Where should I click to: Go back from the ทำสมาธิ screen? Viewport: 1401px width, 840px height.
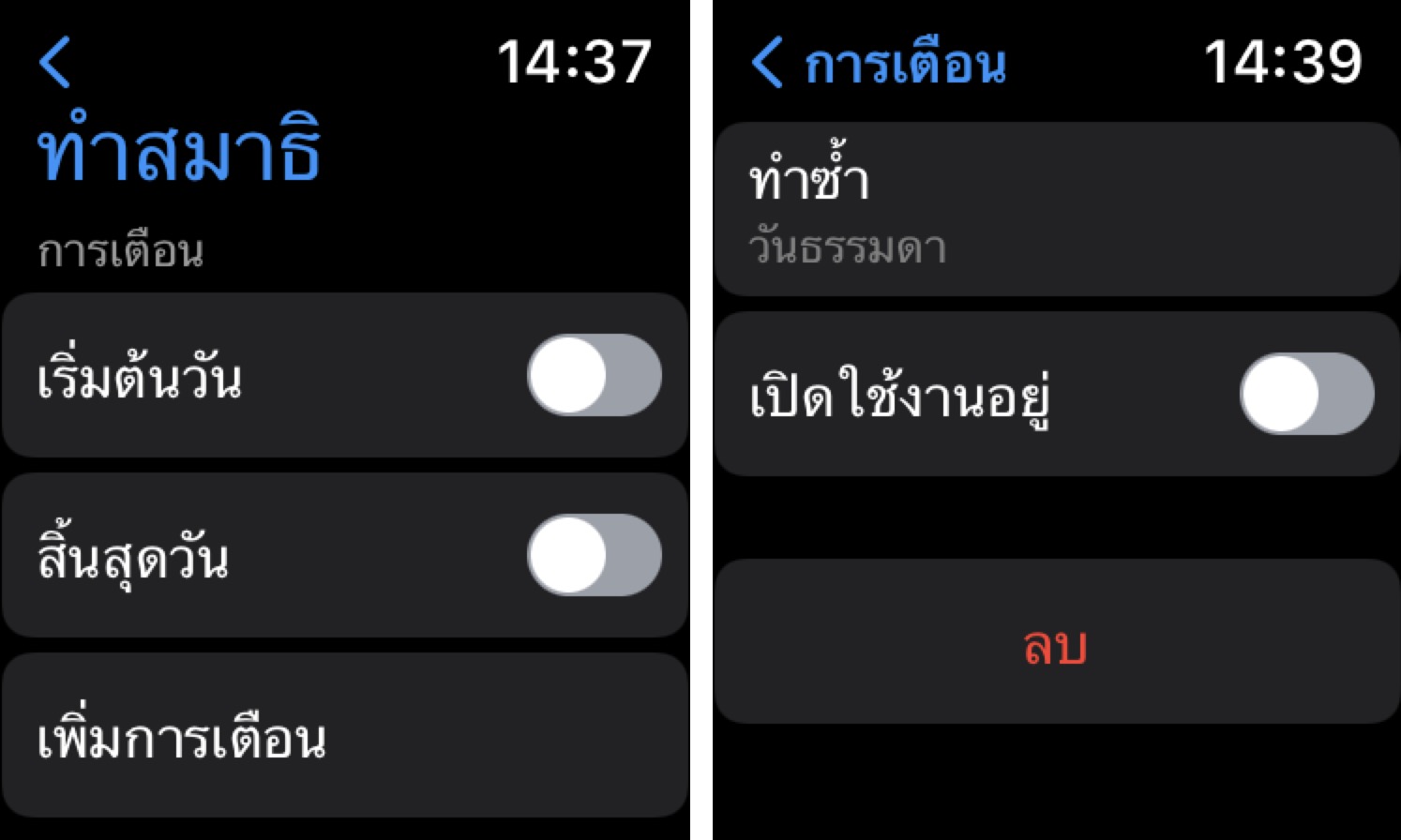pos(55,63)
